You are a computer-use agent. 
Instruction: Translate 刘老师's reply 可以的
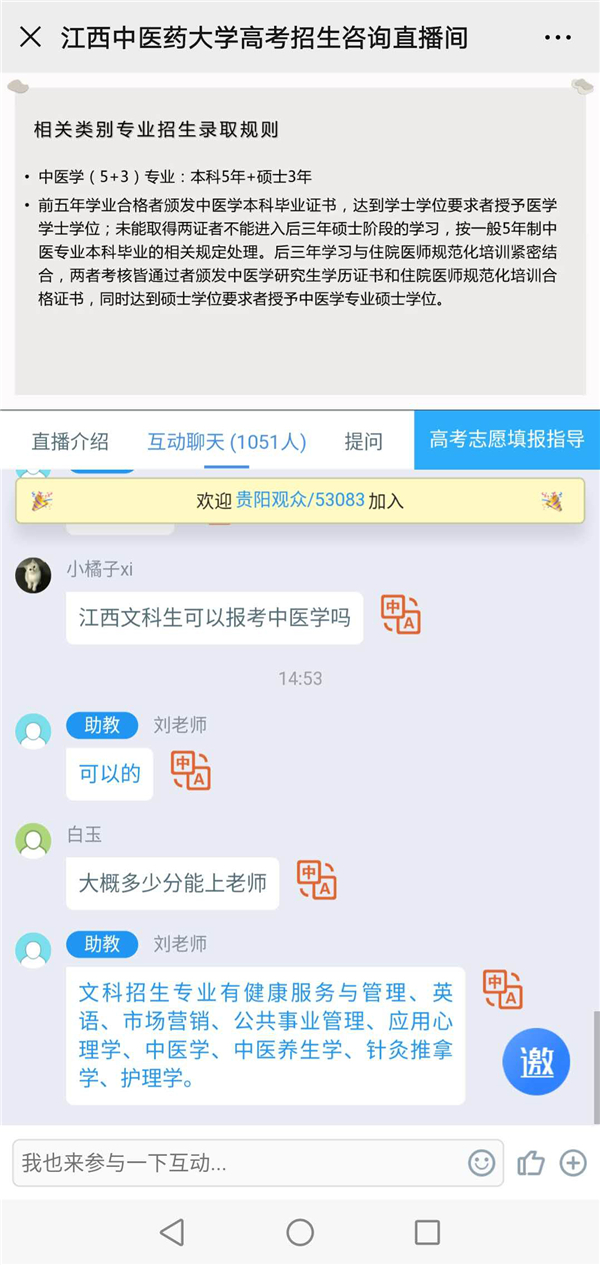[191, 771]
